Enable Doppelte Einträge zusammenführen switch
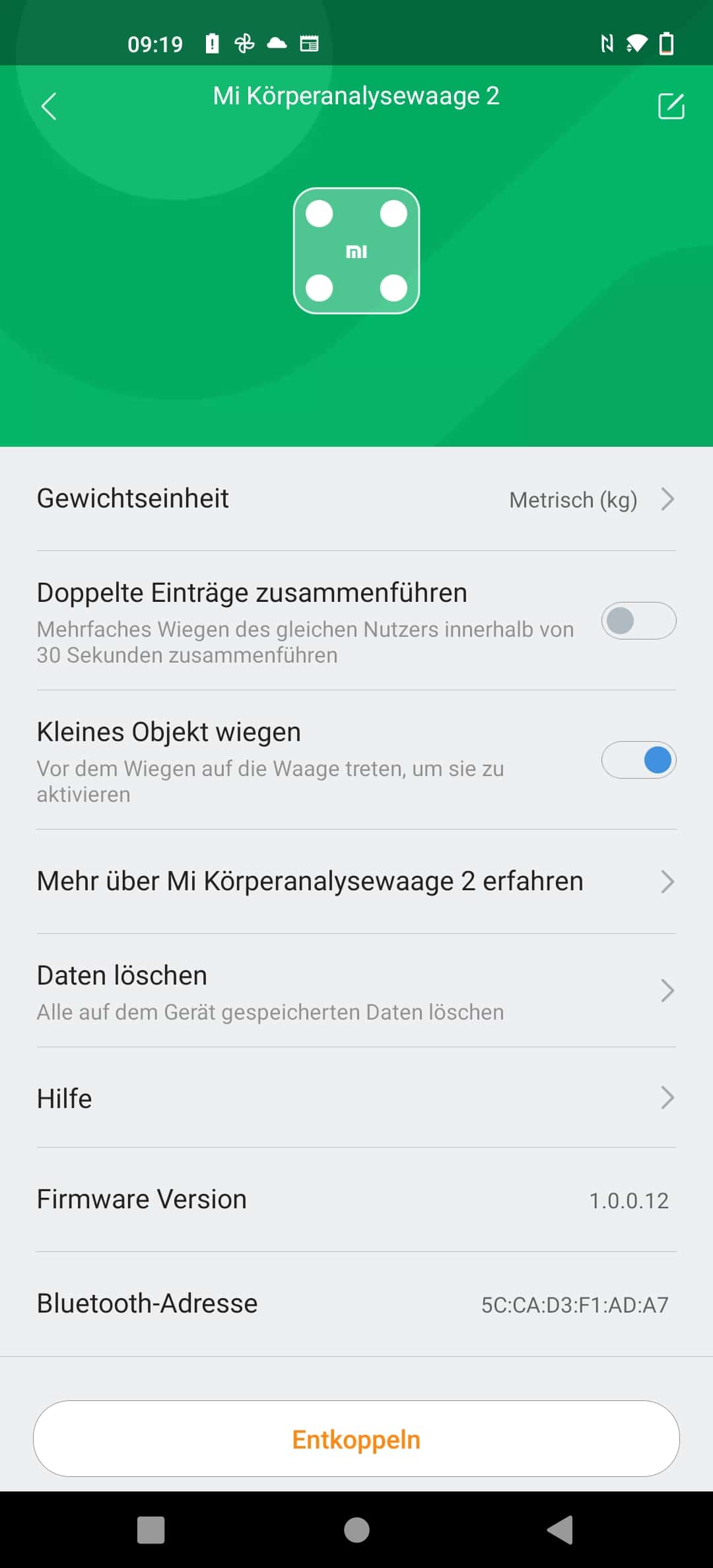This screenshot has height=1568, width=713. (x=638, y=620)
